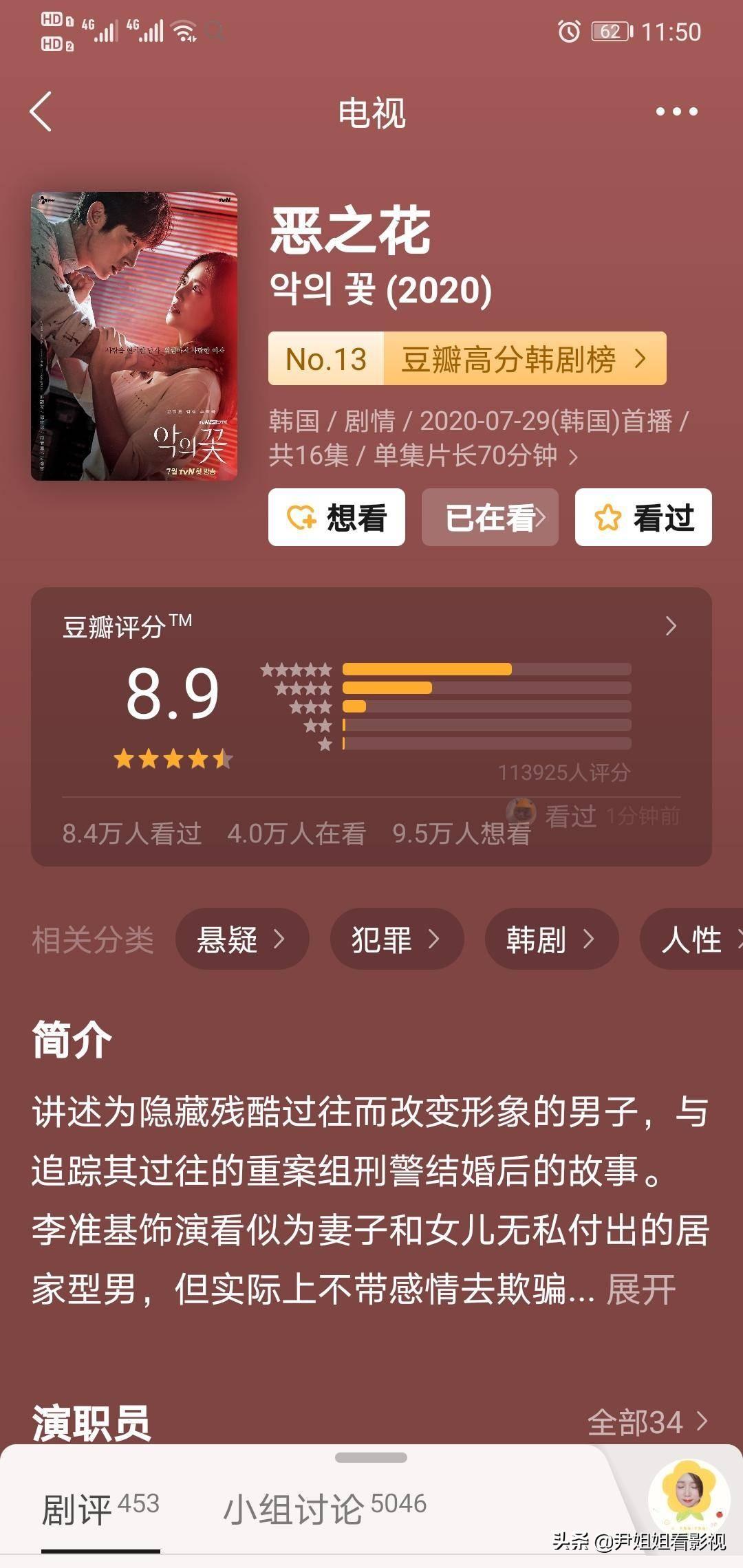The width and height of the screenshot is (743, 1568).
Task: Switch to the 剧评 tab
Action: [100, 1509]
